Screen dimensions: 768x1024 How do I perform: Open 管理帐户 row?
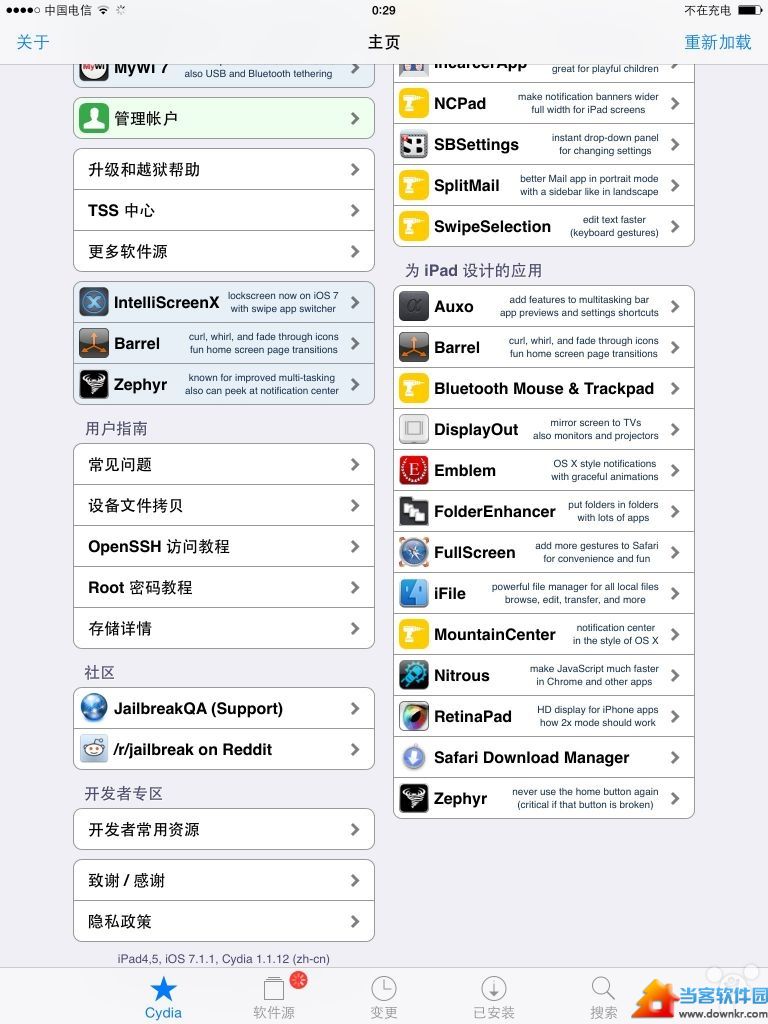click(x=224, y=118)
